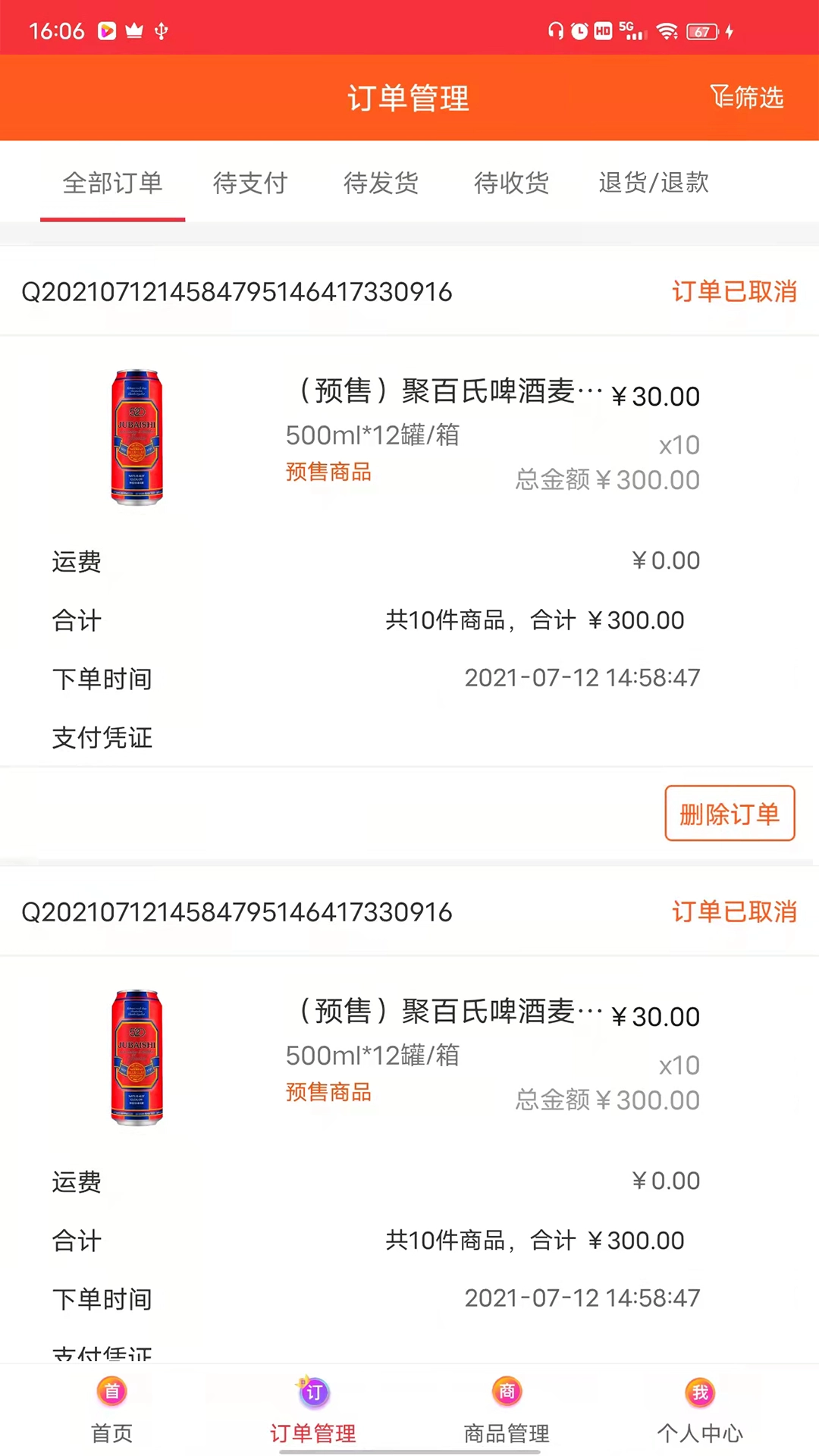Tap the 删除订单 button

pos(730,814)
